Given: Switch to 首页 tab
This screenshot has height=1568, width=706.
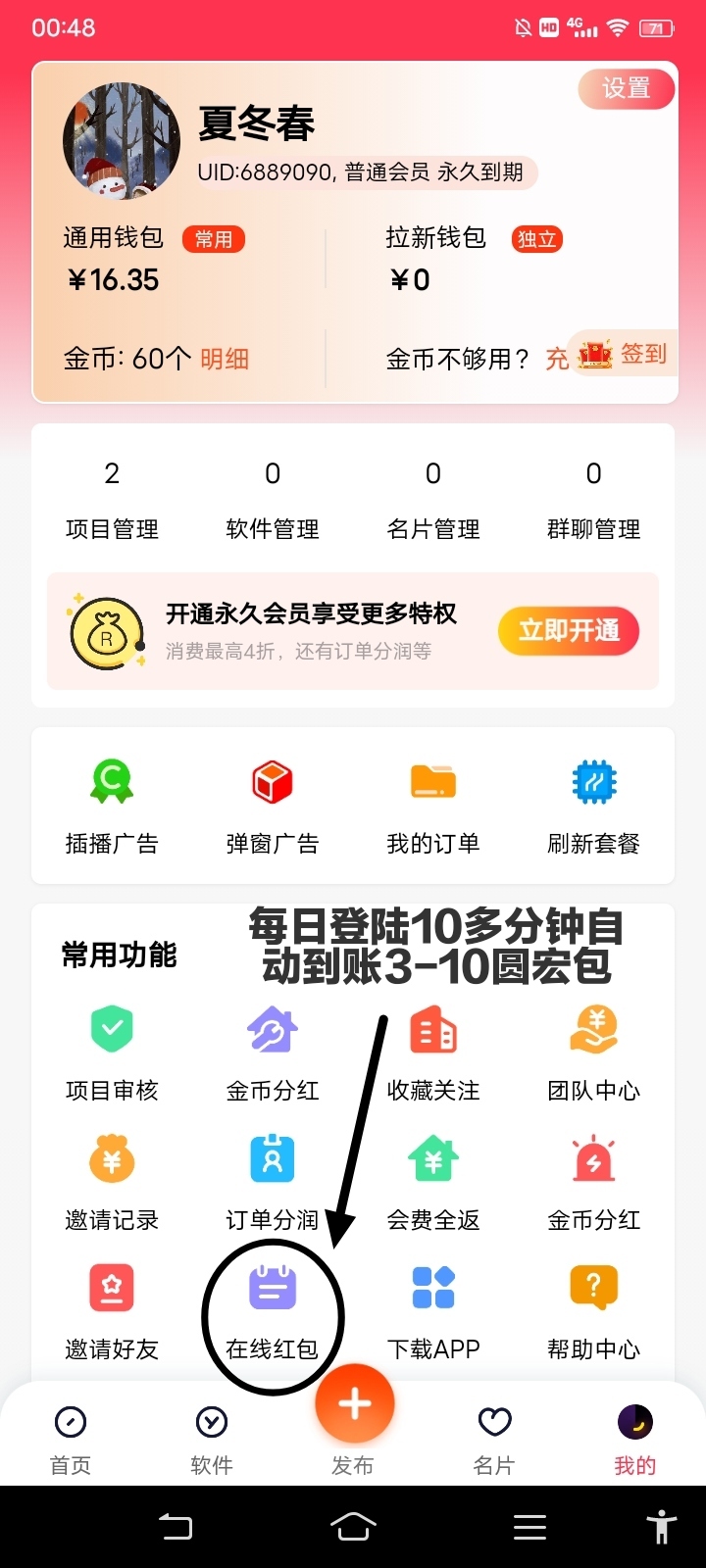Looking at the screenshot, I should click(x=71, y=1442).
